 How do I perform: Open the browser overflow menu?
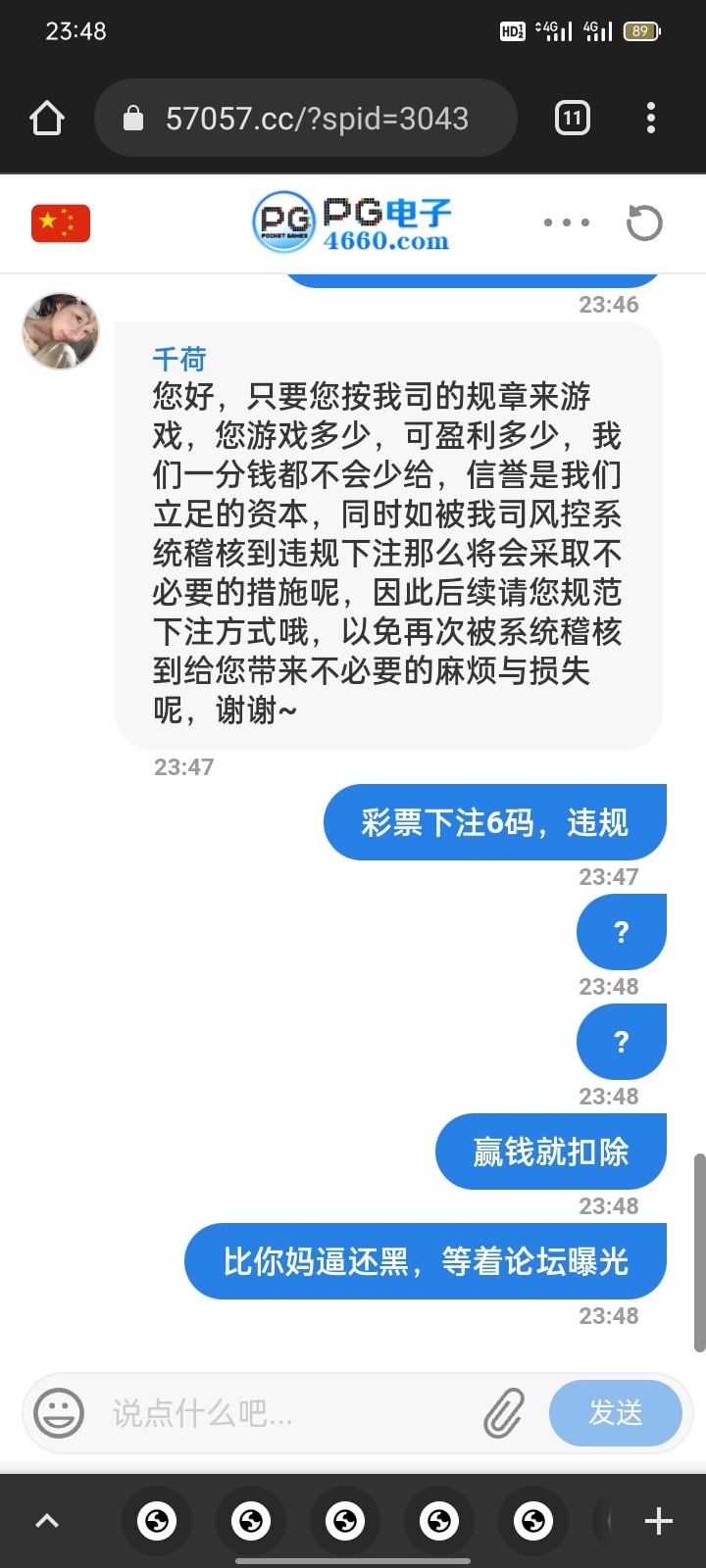(x=651, y=119)
